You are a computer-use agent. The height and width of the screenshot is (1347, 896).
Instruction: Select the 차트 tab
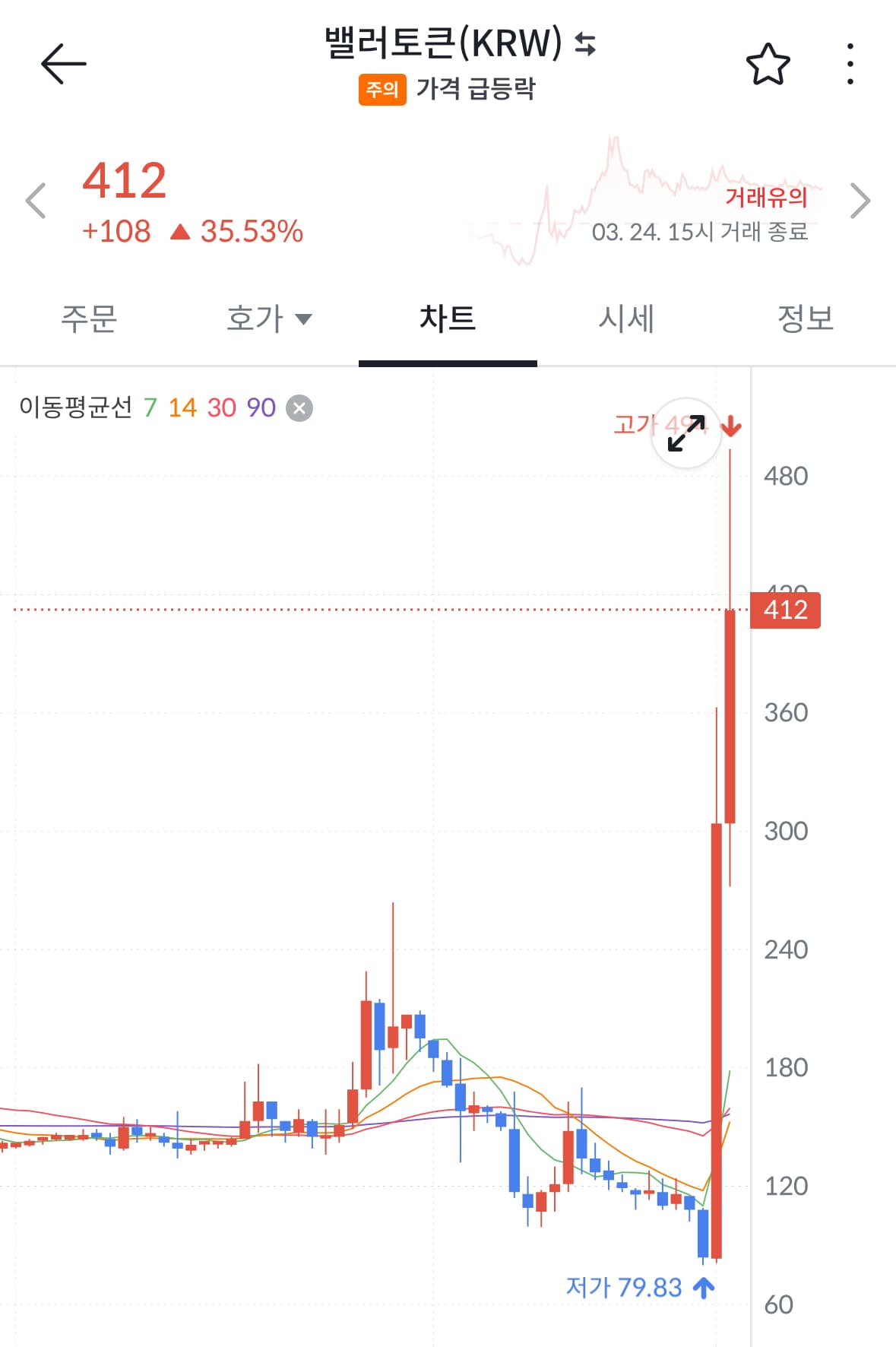click(448, 318)
